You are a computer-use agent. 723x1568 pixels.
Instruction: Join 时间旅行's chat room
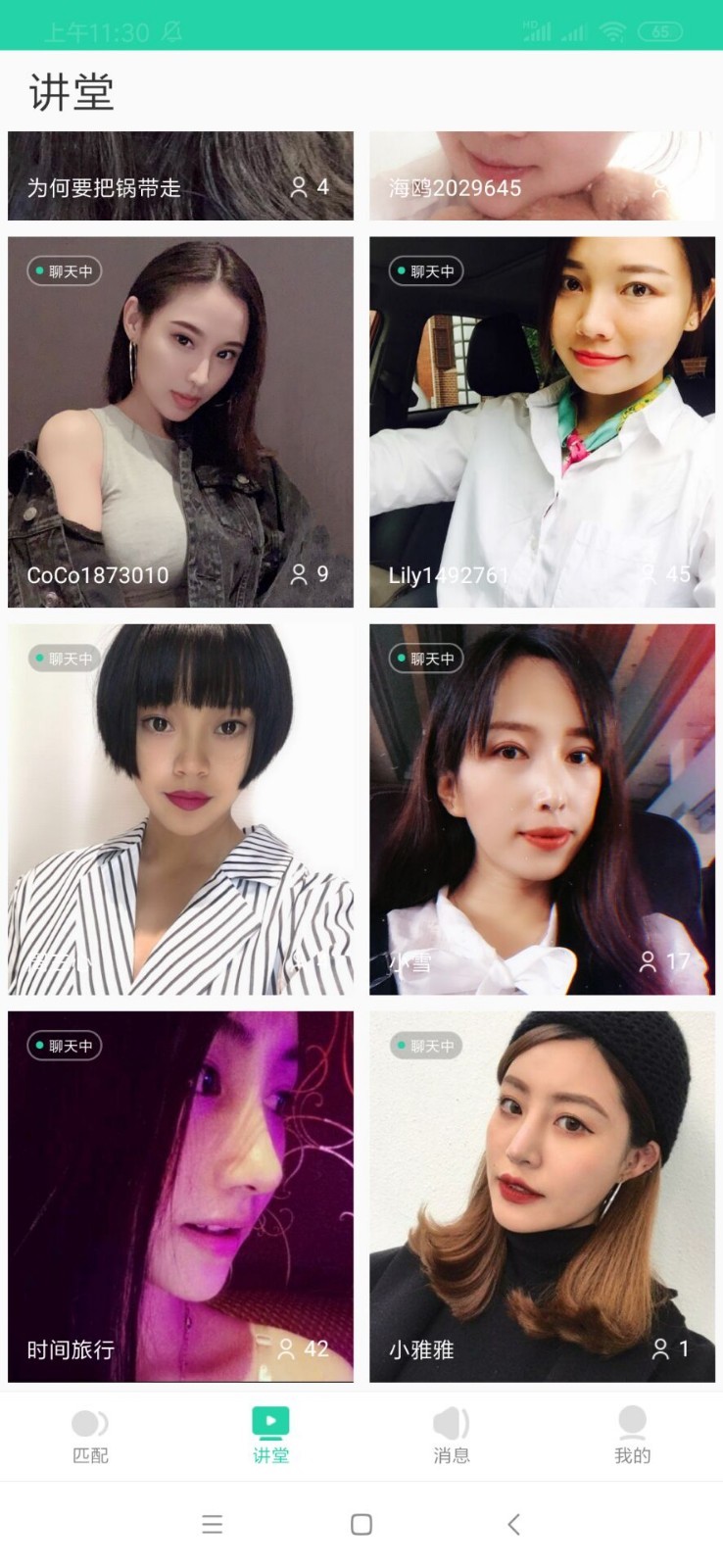[180, 1196]
